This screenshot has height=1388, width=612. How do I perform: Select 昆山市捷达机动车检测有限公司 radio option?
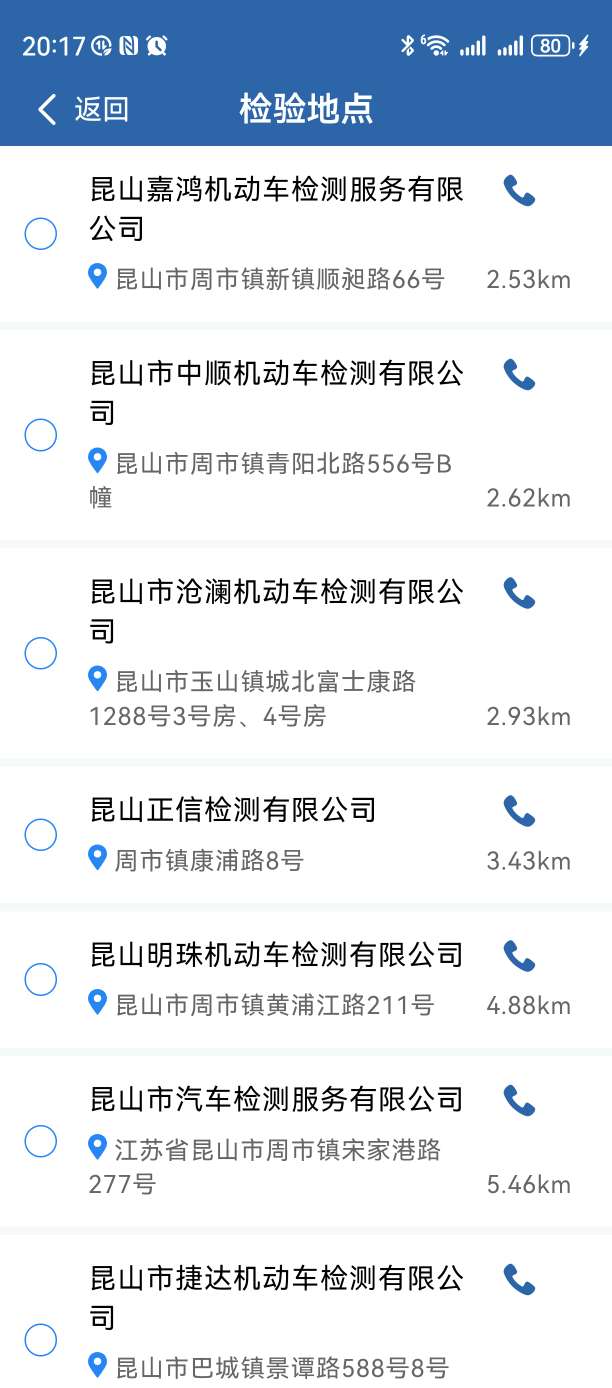[40, 1340]
